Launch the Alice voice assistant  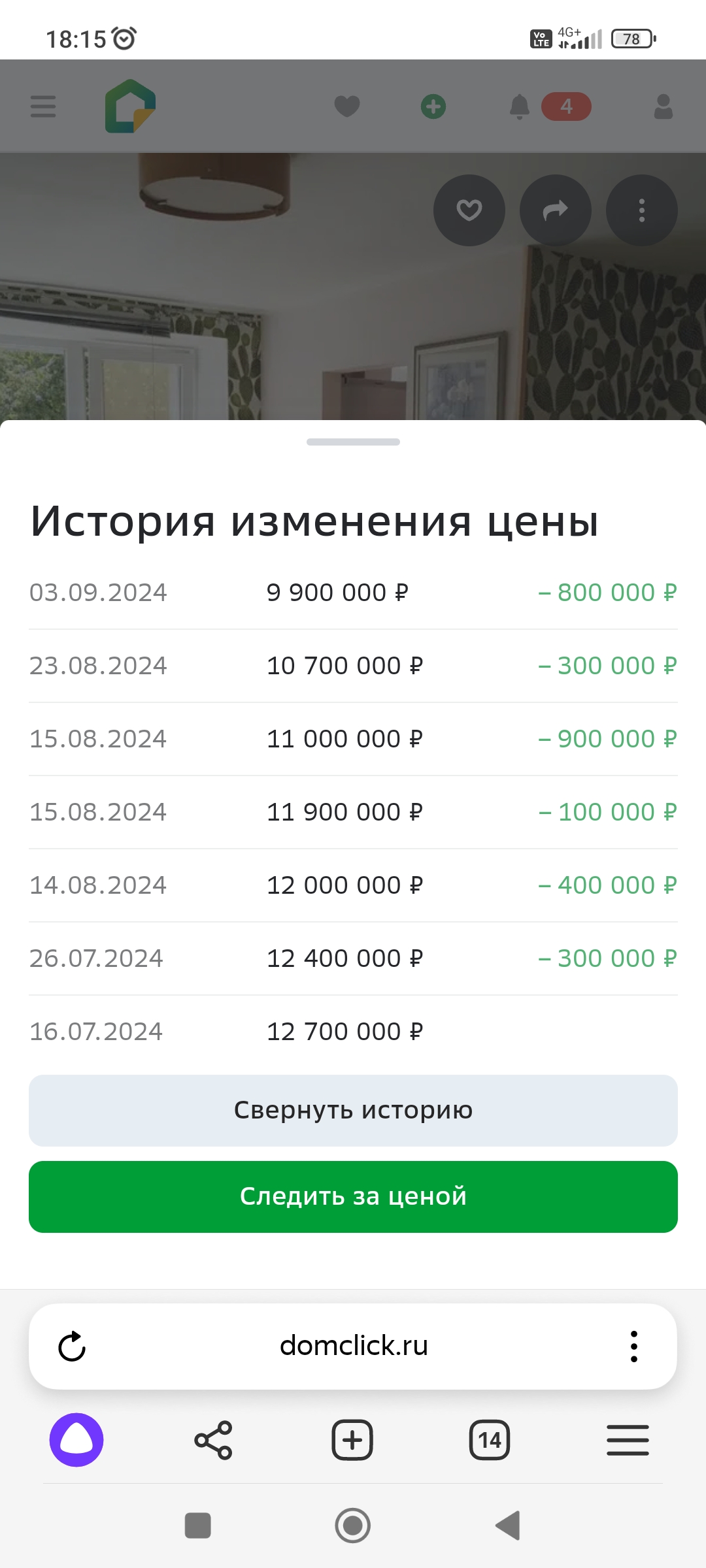[x=76, y=1440]
